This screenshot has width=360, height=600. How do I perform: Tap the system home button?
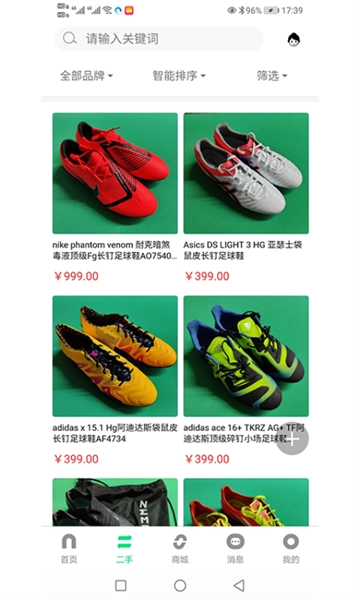180,585
